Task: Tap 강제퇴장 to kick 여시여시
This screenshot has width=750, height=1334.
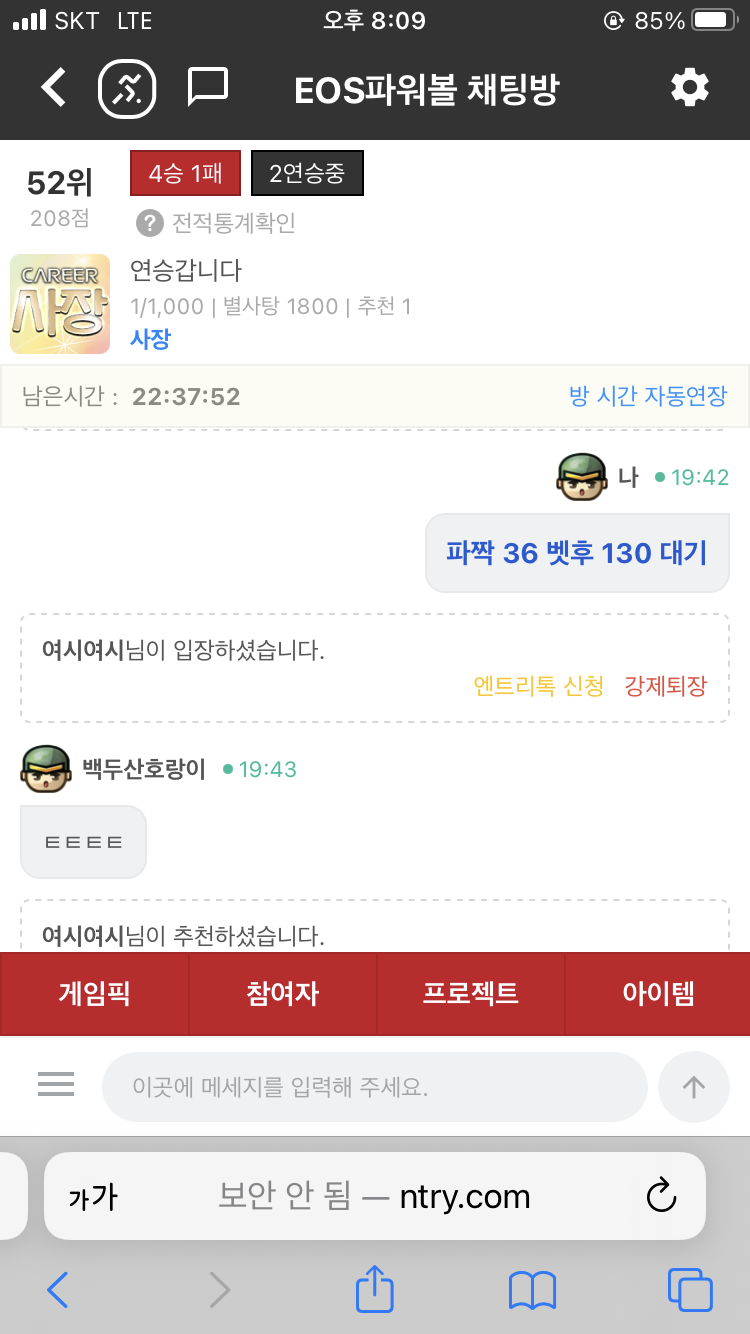Action: click(x=665, y=686)
